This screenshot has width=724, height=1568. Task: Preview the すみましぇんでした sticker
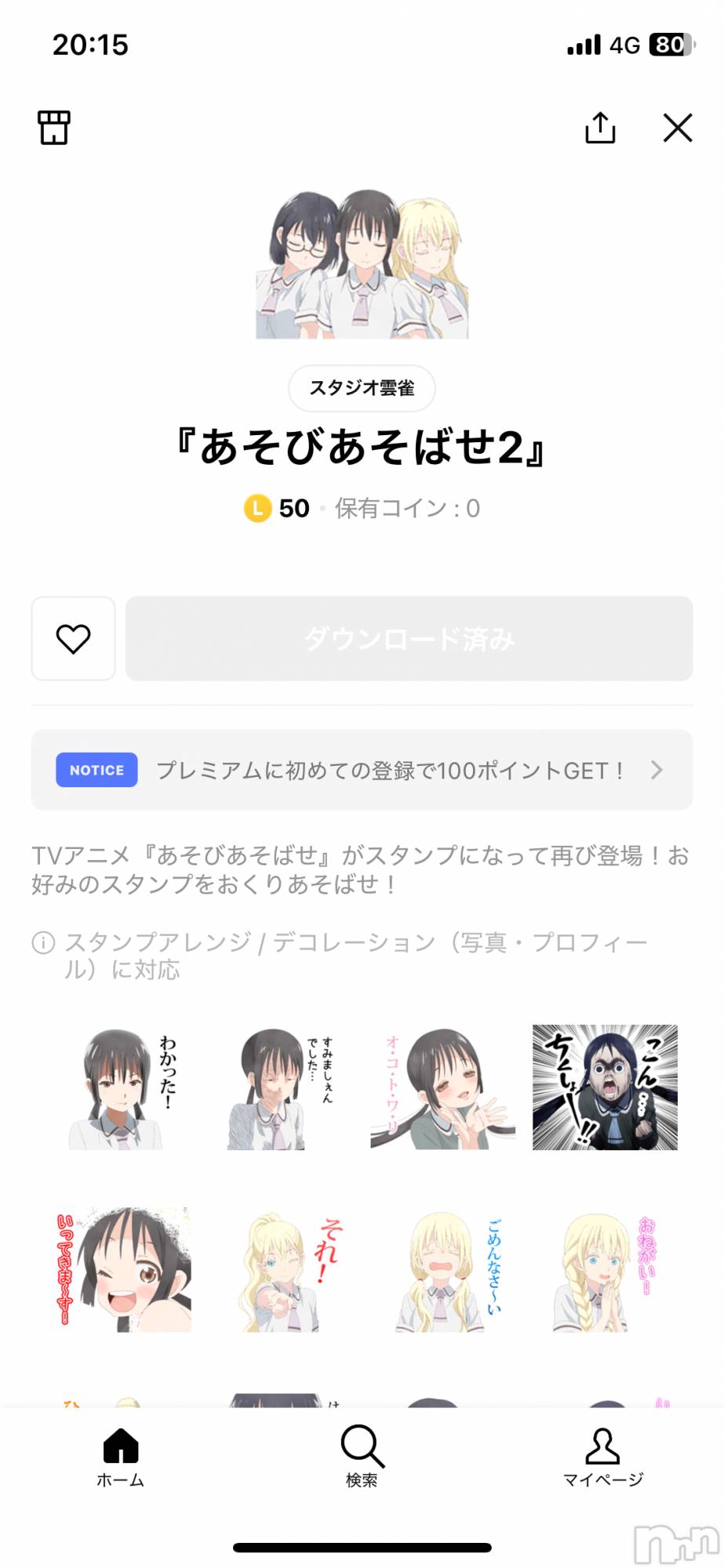281,1088
